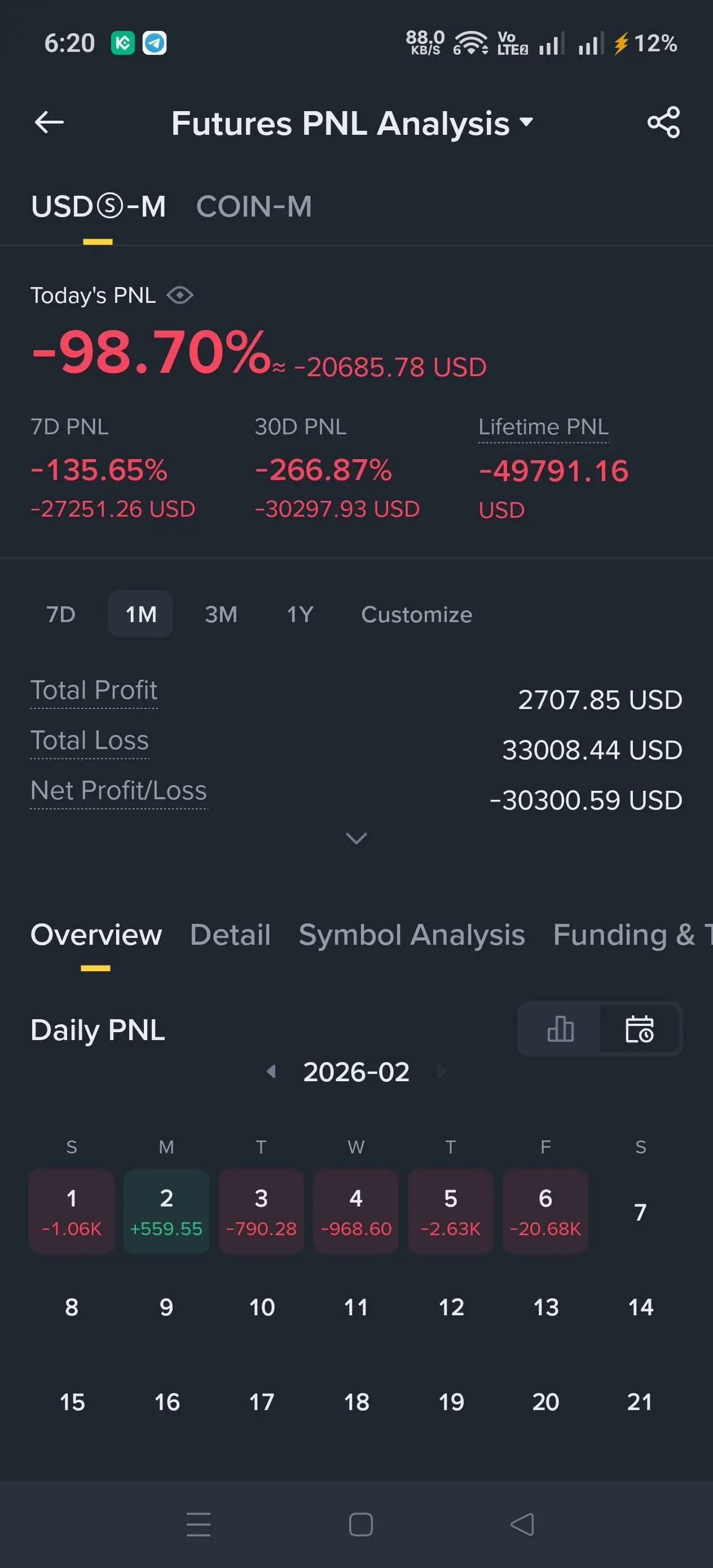Expand more profit and loss details

pyautogui.click(x=356, y=838)
